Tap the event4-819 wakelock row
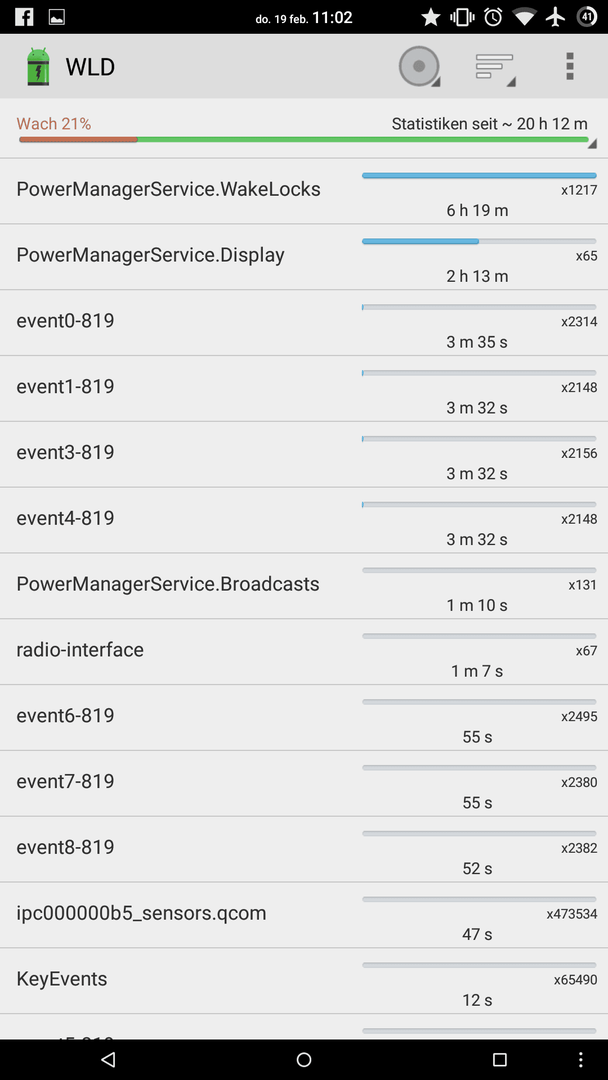608x1080 pixels. (304, 520)
